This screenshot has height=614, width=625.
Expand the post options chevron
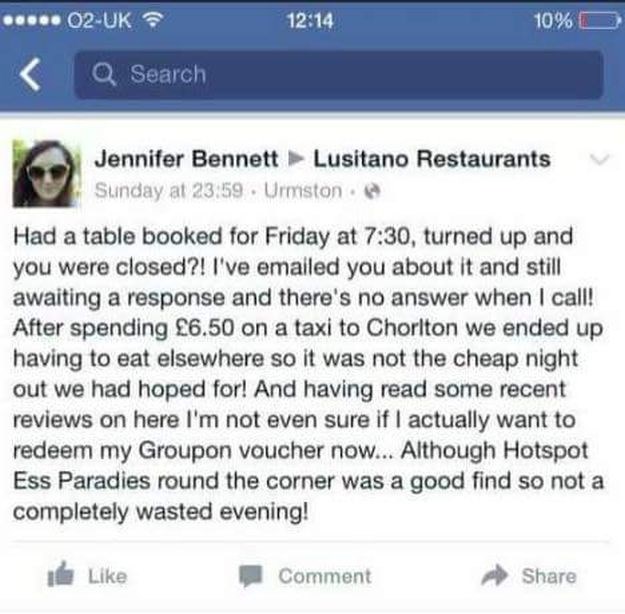coord(598,159)
